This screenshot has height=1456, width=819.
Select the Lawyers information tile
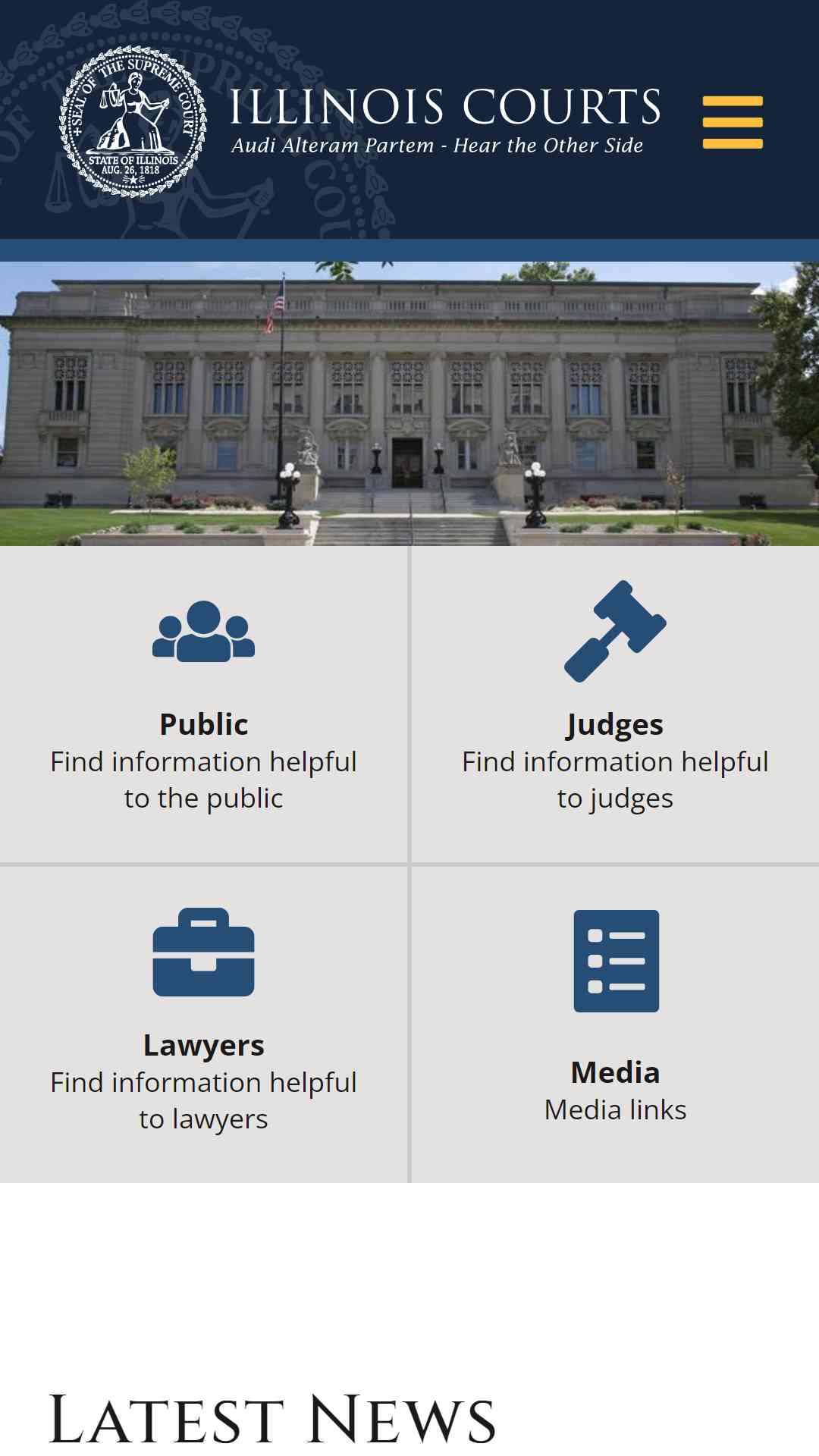[x=203, y=1025]
